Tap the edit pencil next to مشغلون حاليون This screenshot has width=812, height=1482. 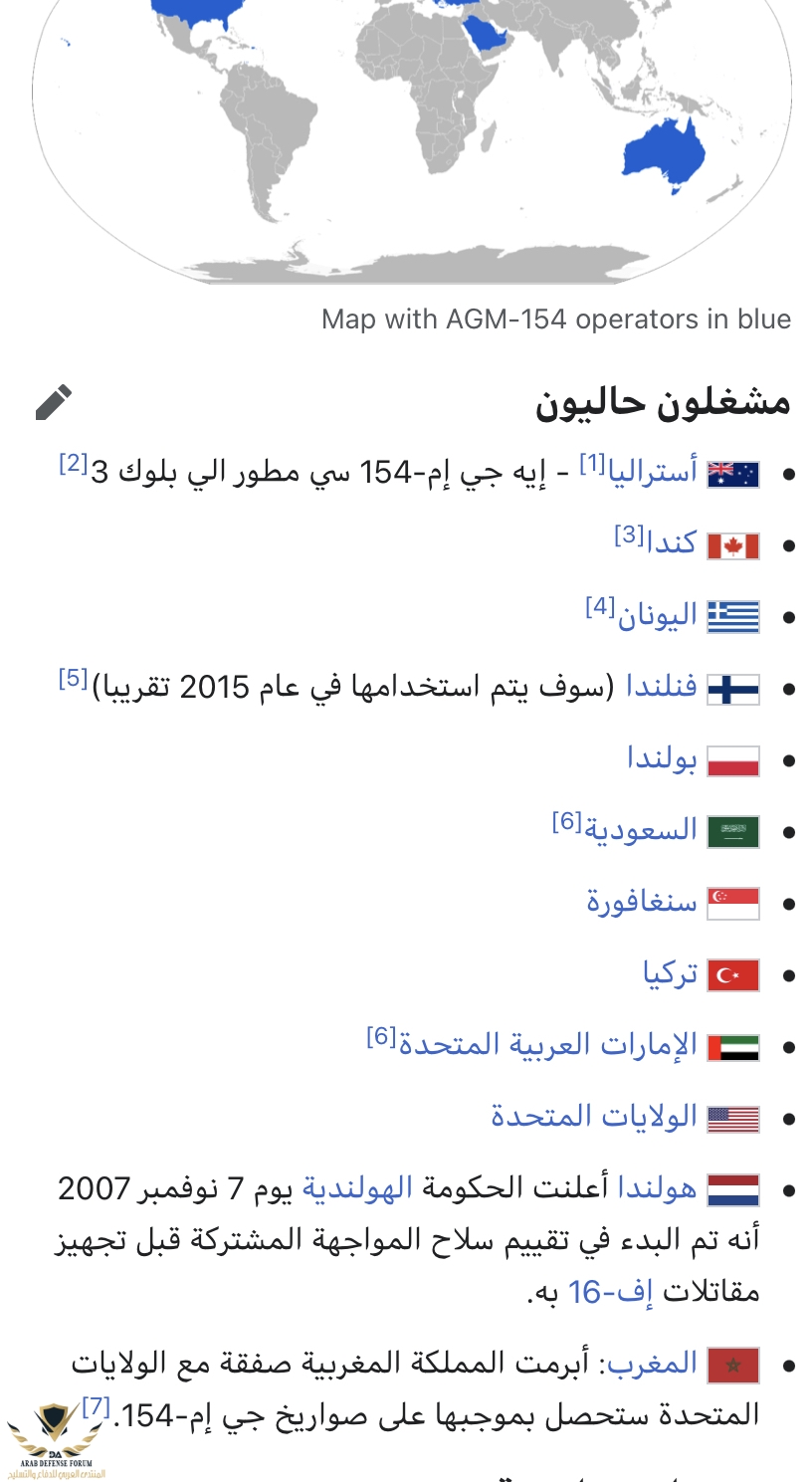[54, 402]
